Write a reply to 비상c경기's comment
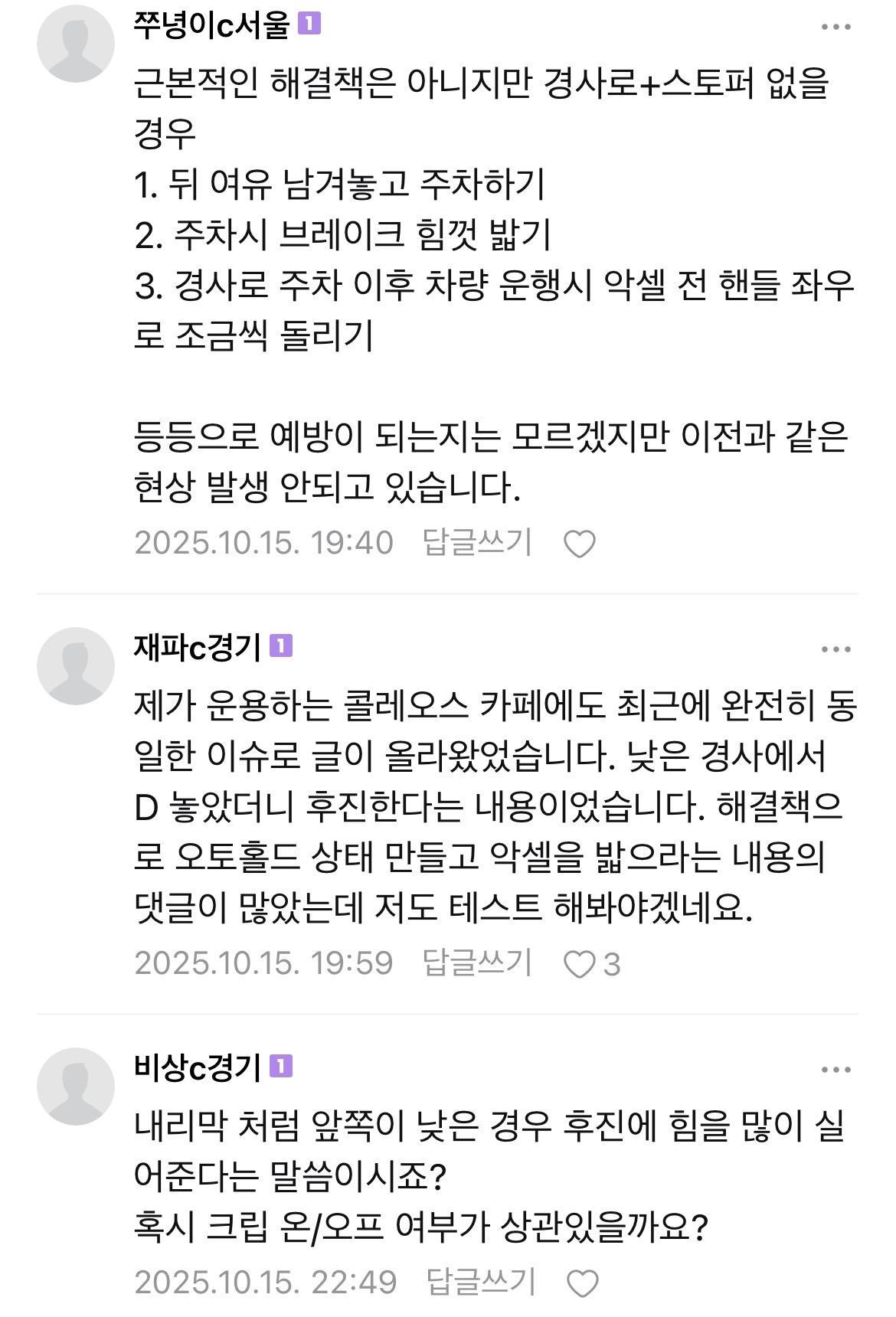 (480, 1282)
